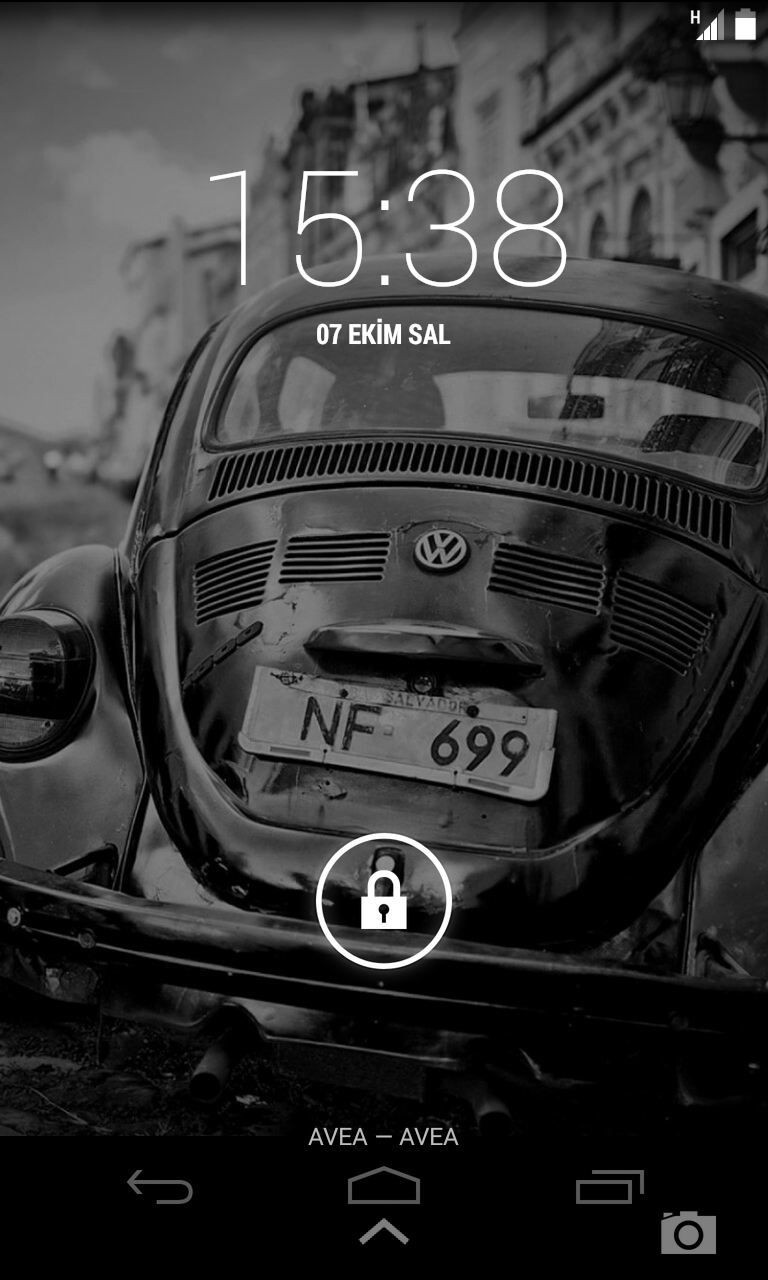
Task: Open the recent apps button
Action: click(x=609, y=1186)
